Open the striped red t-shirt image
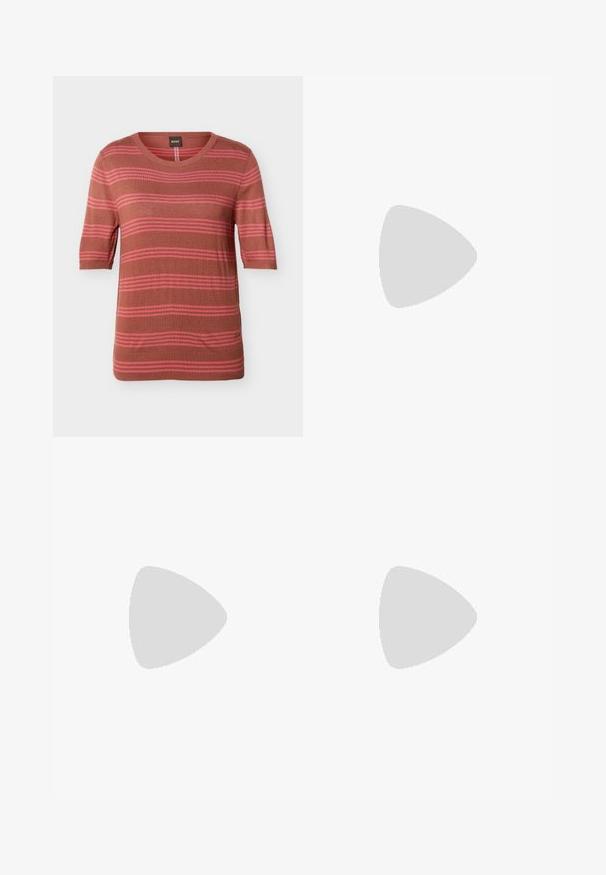606x875 pixels. point(178,256)
